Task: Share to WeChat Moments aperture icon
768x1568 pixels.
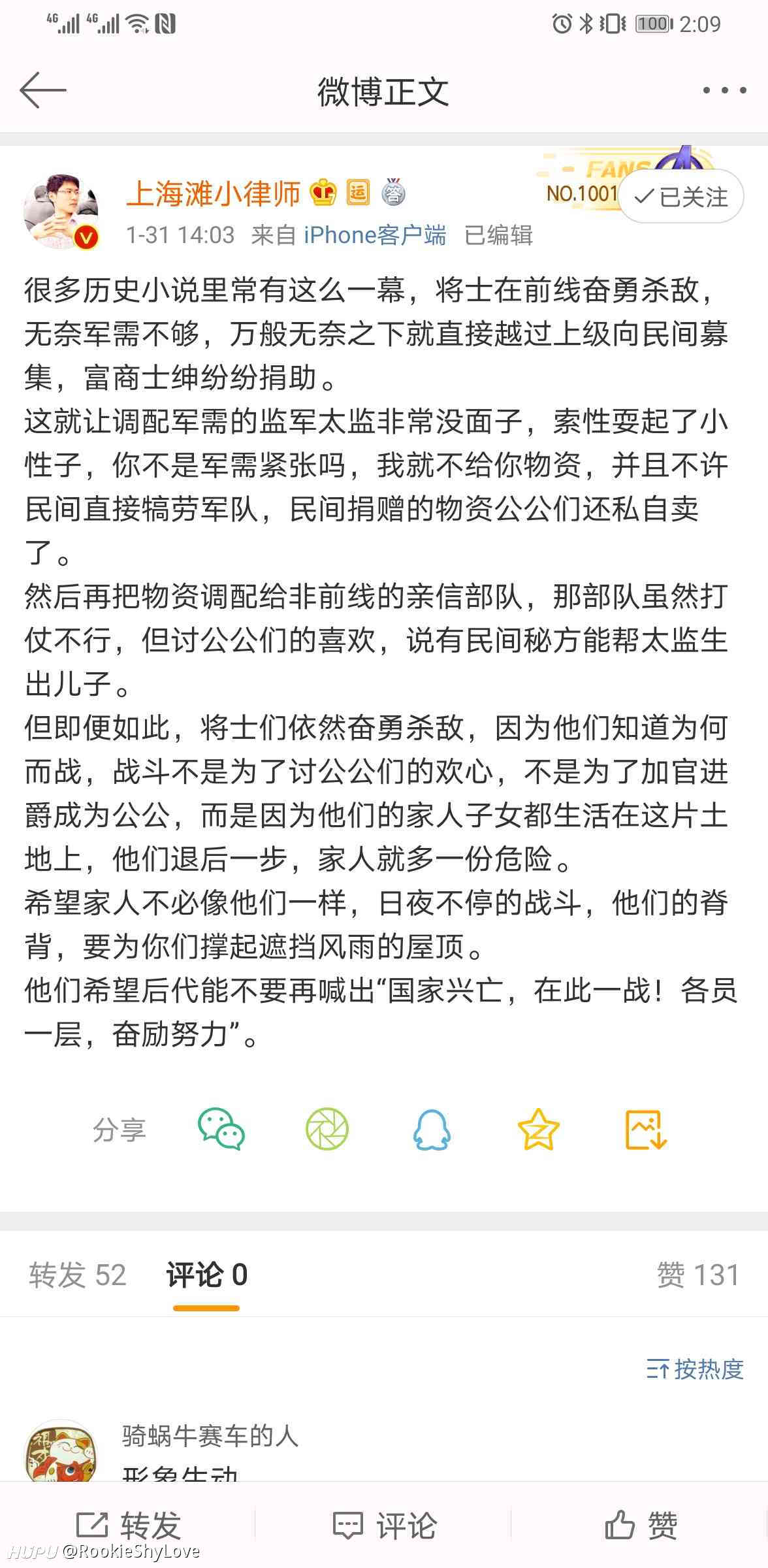Action: 327,1130
